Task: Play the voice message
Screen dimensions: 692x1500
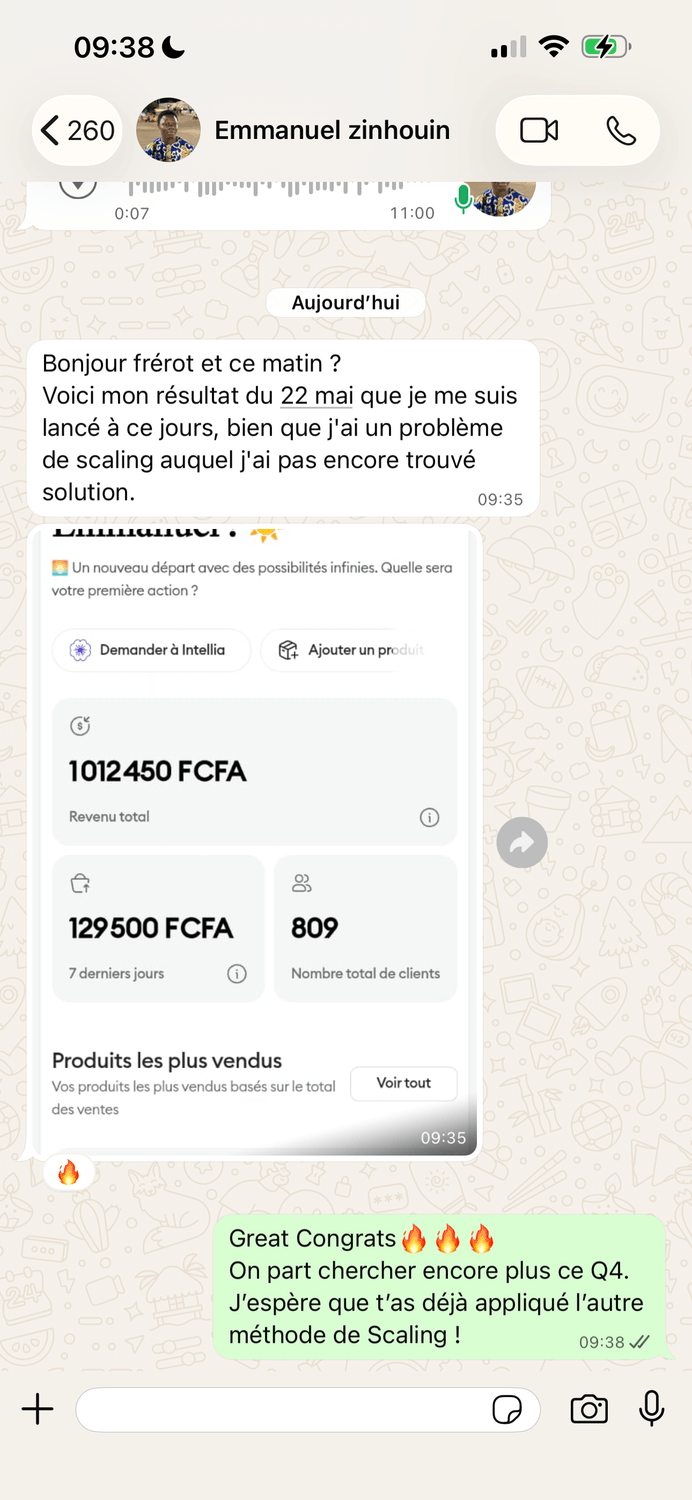Action: click(x=77, y=186)
